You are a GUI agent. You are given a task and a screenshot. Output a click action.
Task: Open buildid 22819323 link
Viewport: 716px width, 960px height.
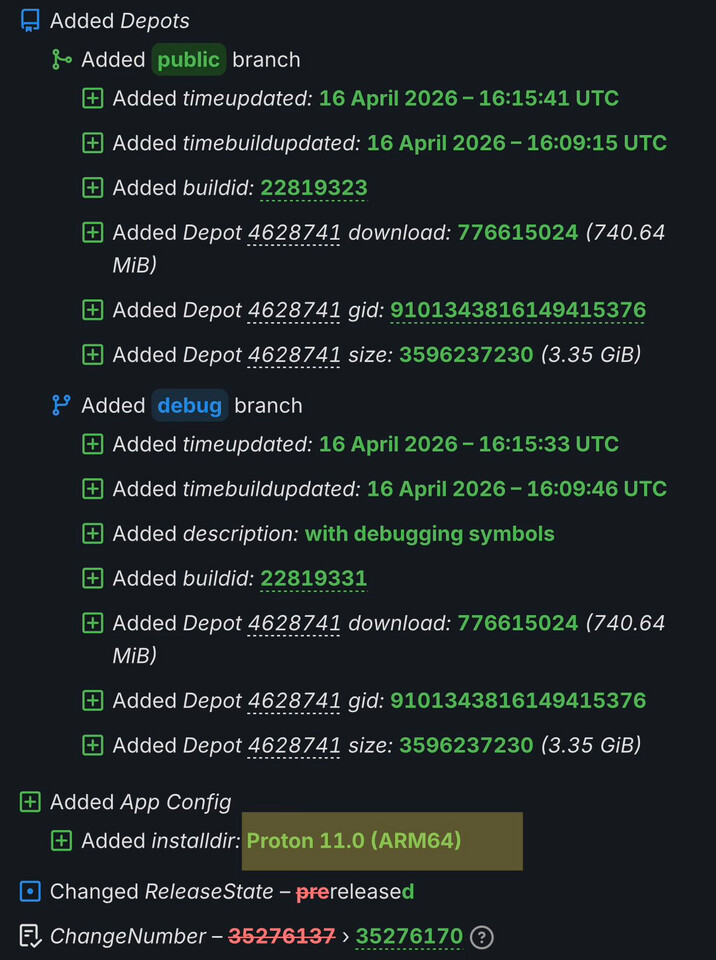coord(313,187)
